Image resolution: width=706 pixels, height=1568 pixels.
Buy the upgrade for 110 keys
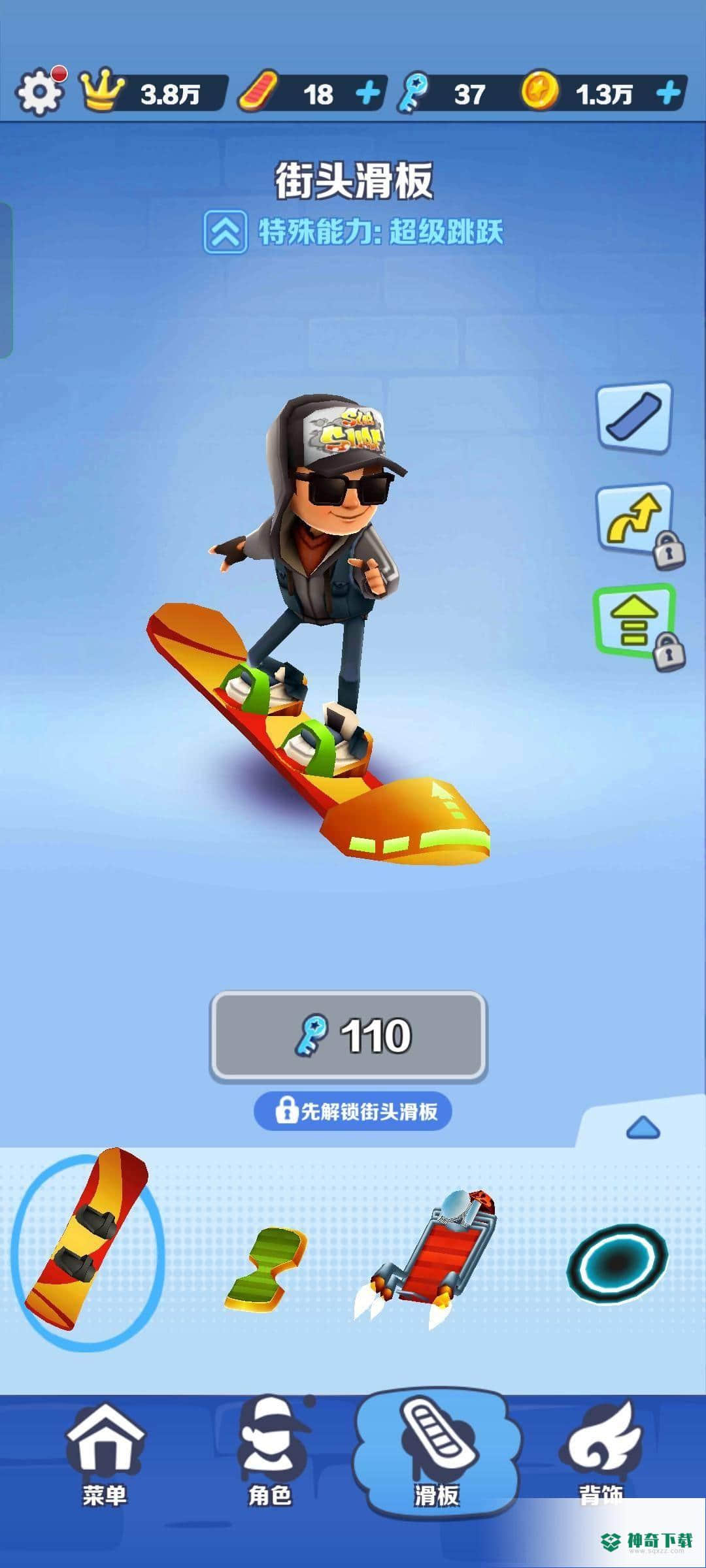point(348,1036)
